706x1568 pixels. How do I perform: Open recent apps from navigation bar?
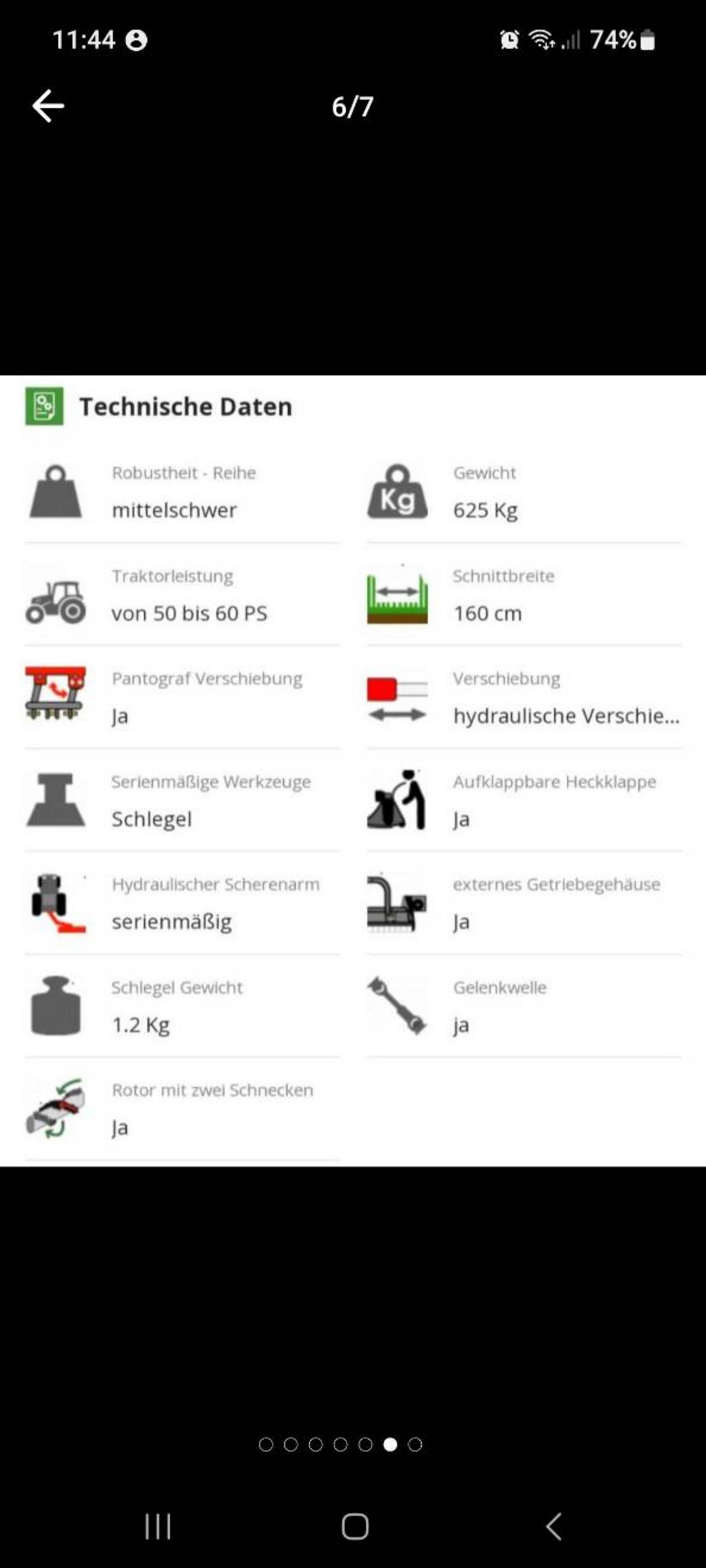[158, 1526]
